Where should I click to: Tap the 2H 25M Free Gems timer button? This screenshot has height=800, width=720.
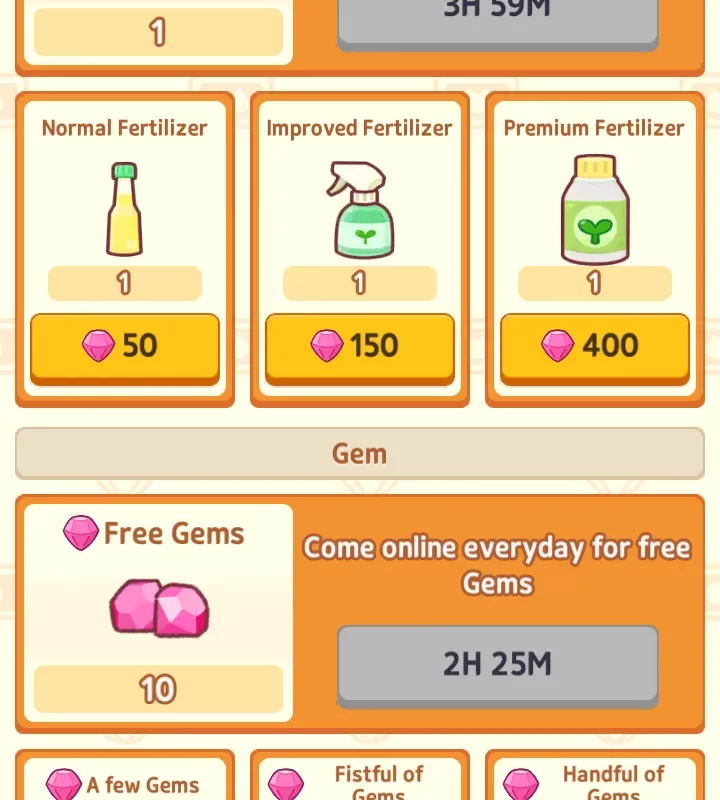point(497,664)
